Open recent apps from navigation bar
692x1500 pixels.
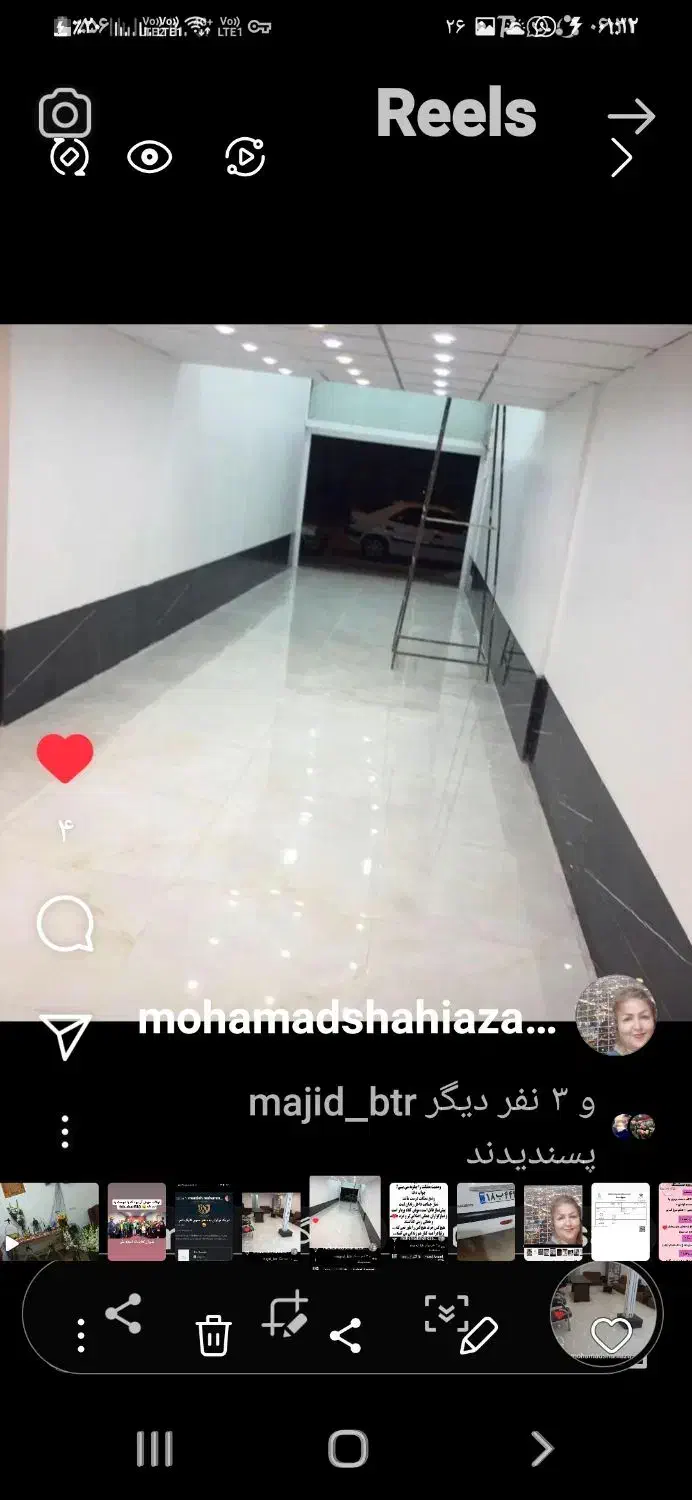pyautogui.click(x=154, y=1448)
